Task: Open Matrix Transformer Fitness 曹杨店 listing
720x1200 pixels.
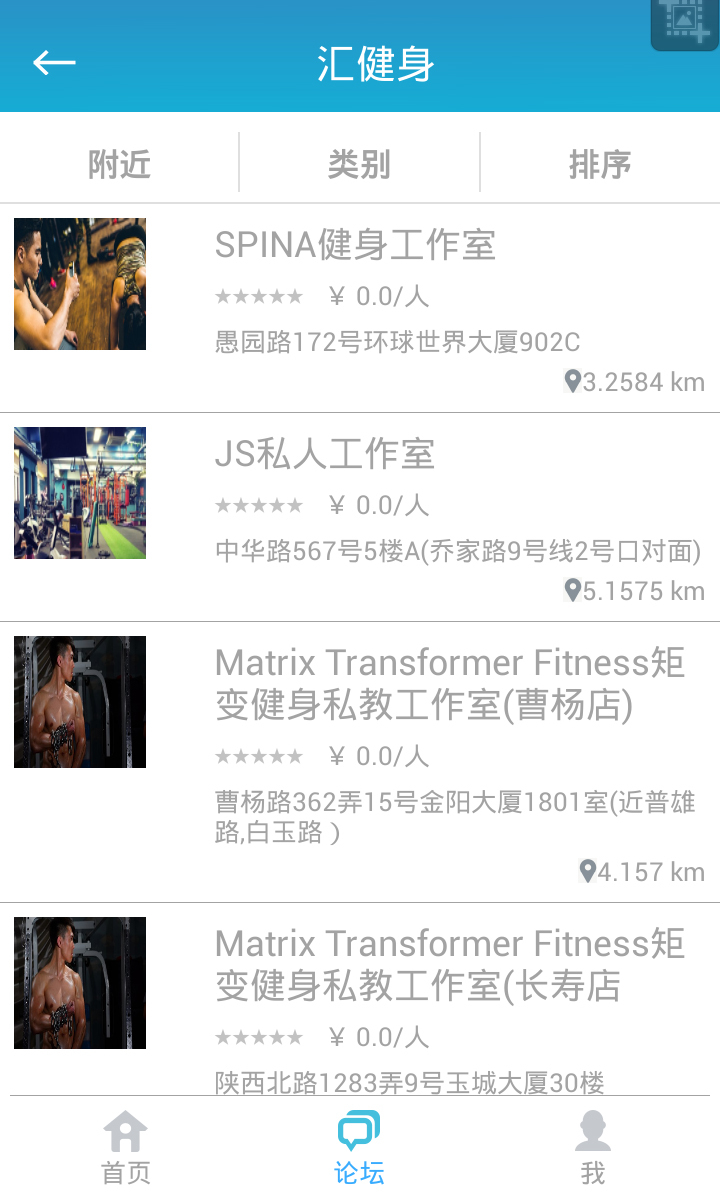Action: [x=450, y=684]
